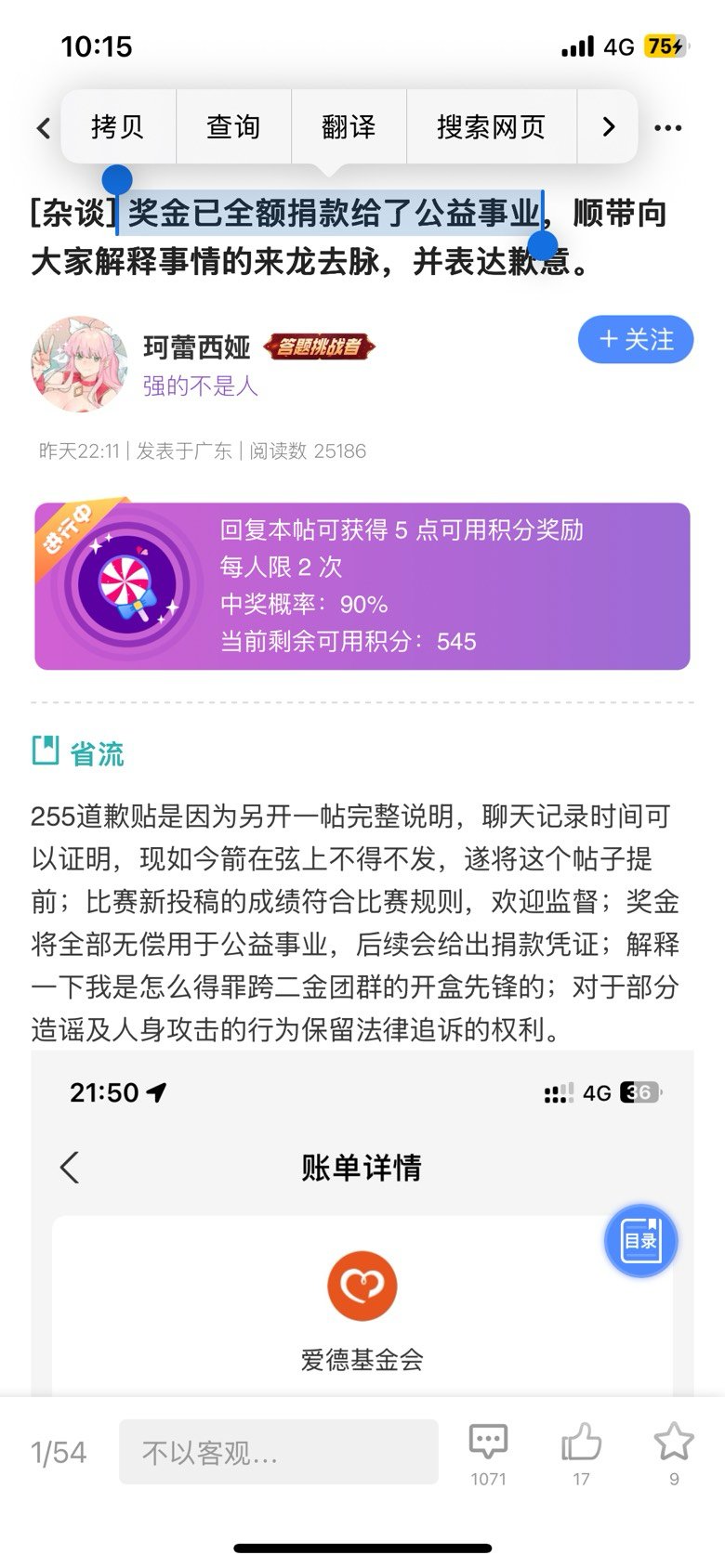View the 1071 comments
This screenshot has height=1568, width=725.
coord(488,1454)
